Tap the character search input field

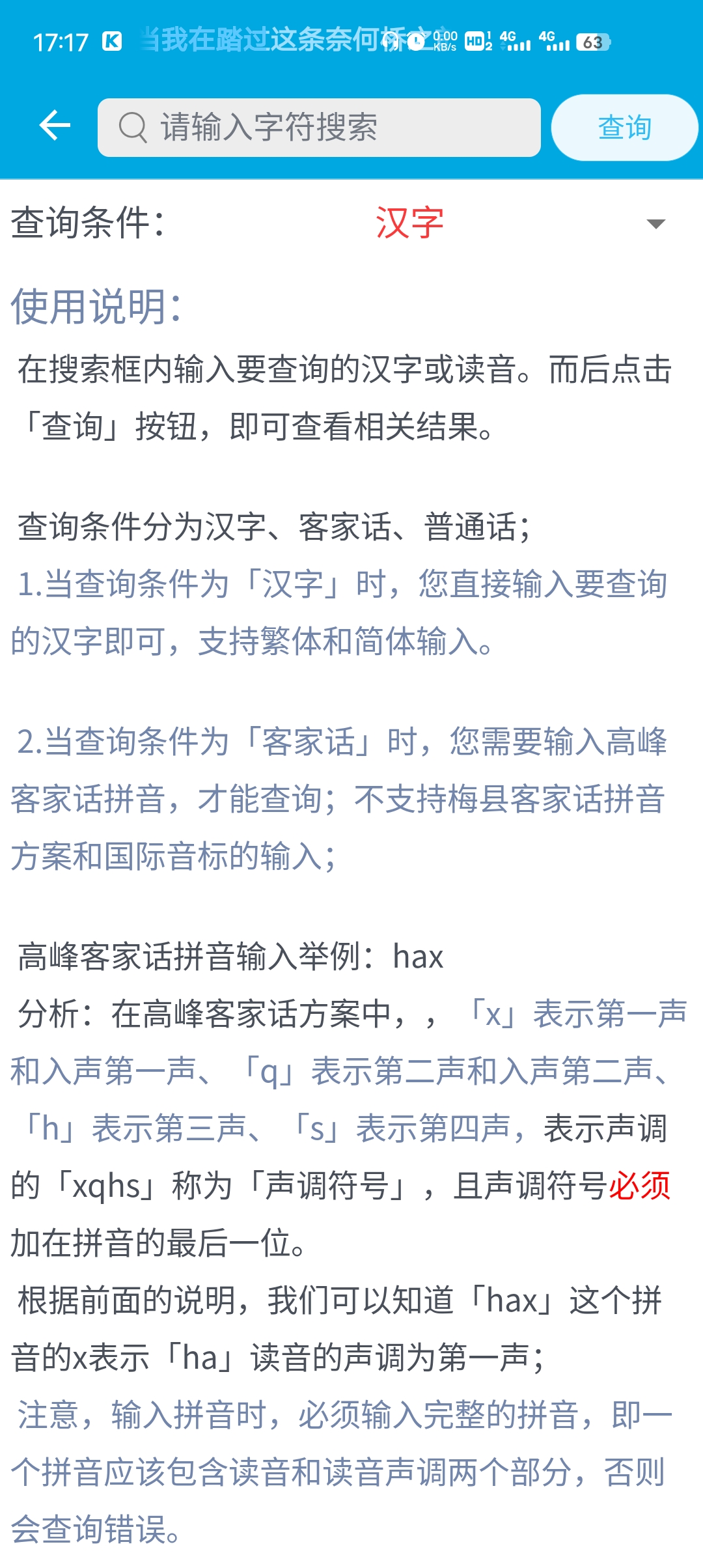pos(319,128)
